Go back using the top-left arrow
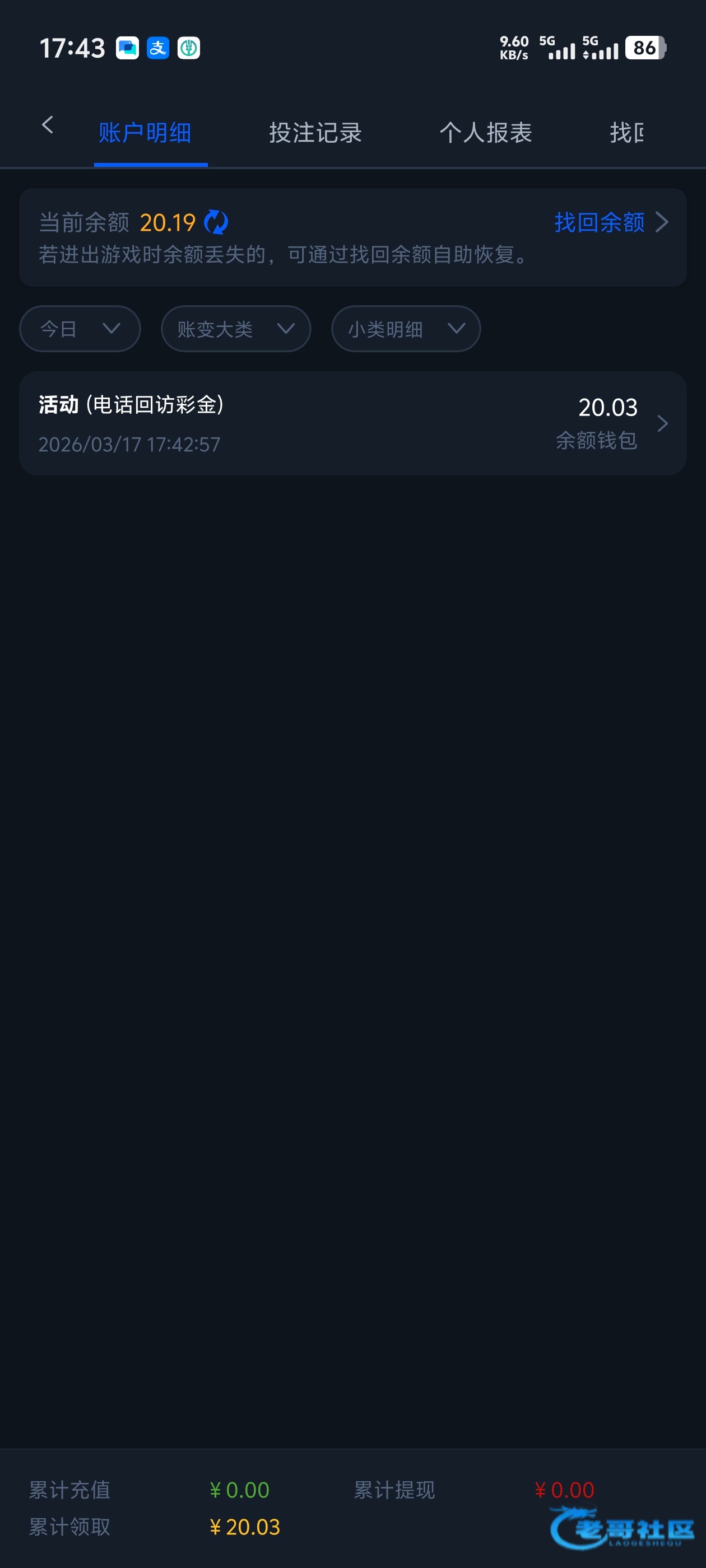 [48, 125]
